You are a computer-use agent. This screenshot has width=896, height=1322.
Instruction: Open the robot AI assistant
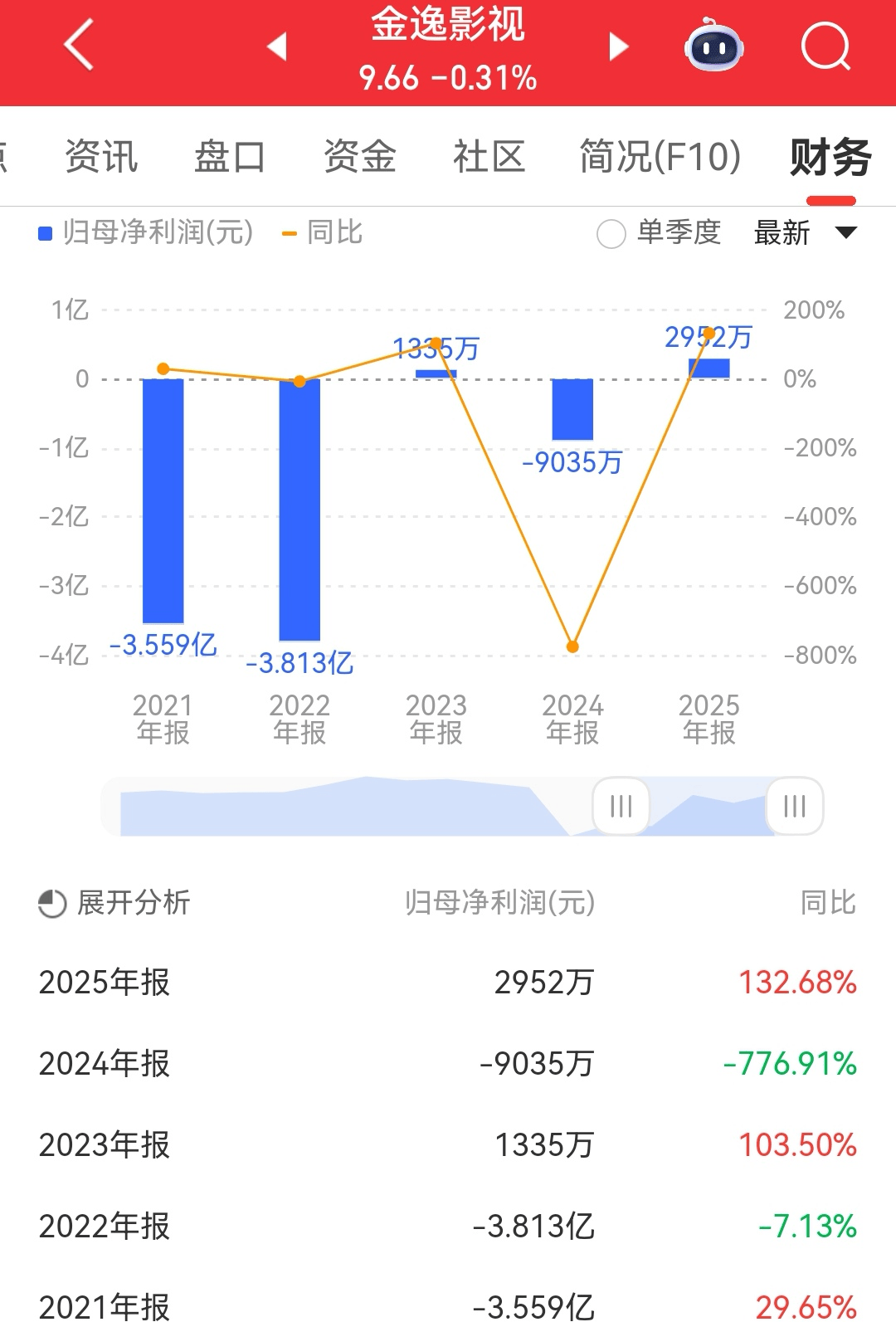tap(713, 46)
